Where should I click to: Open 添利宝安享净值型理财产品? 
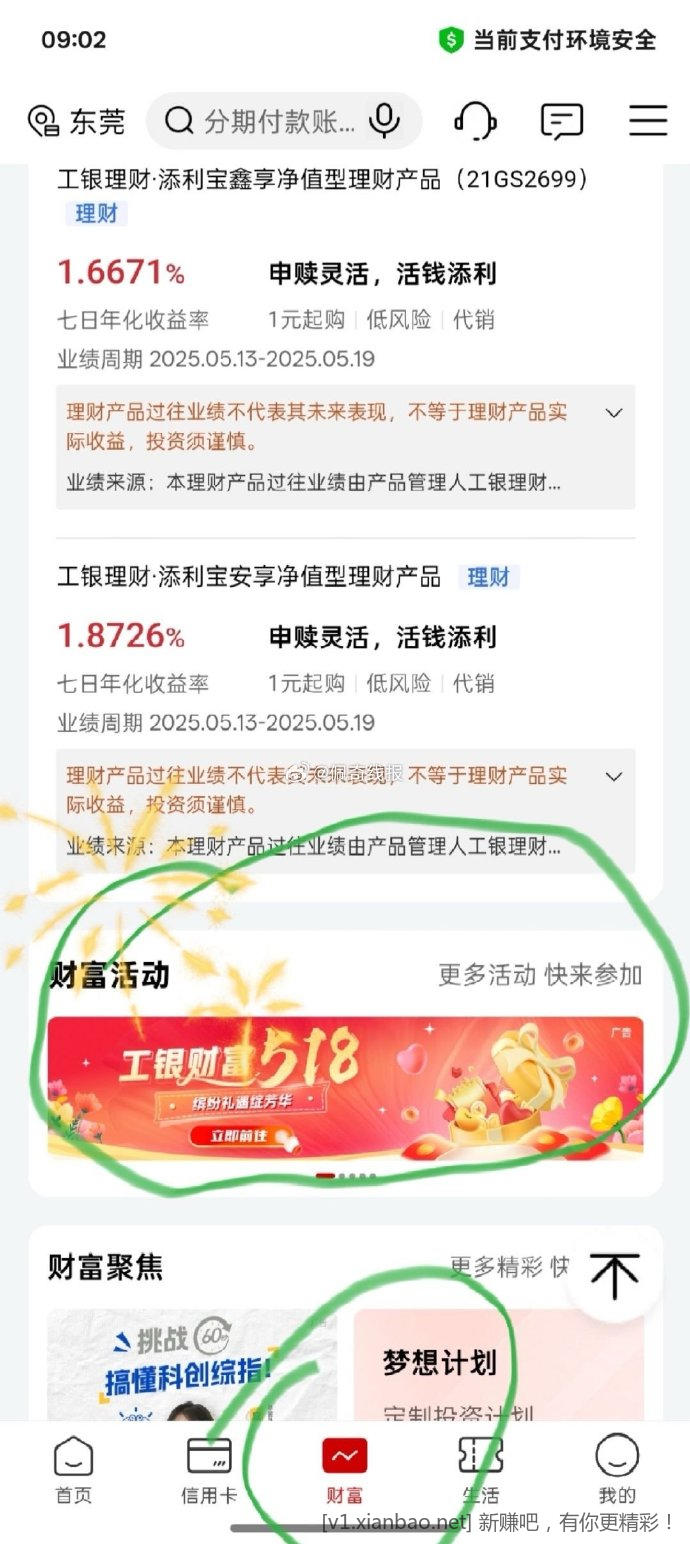click(x=250, y=577)
